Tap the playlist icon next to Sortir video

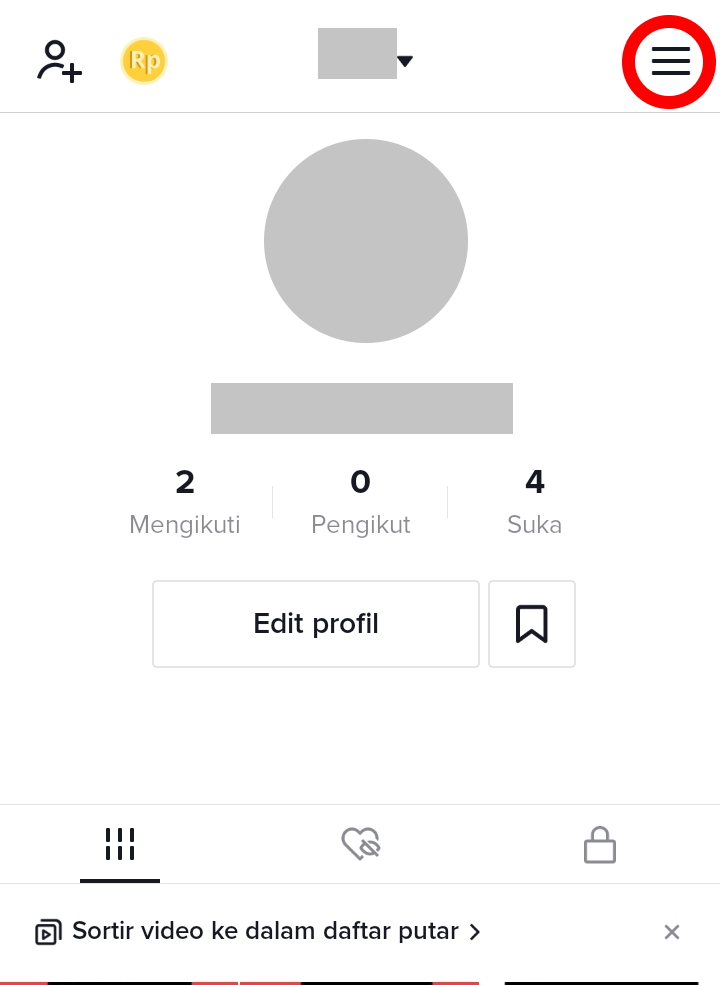point(46,931)
